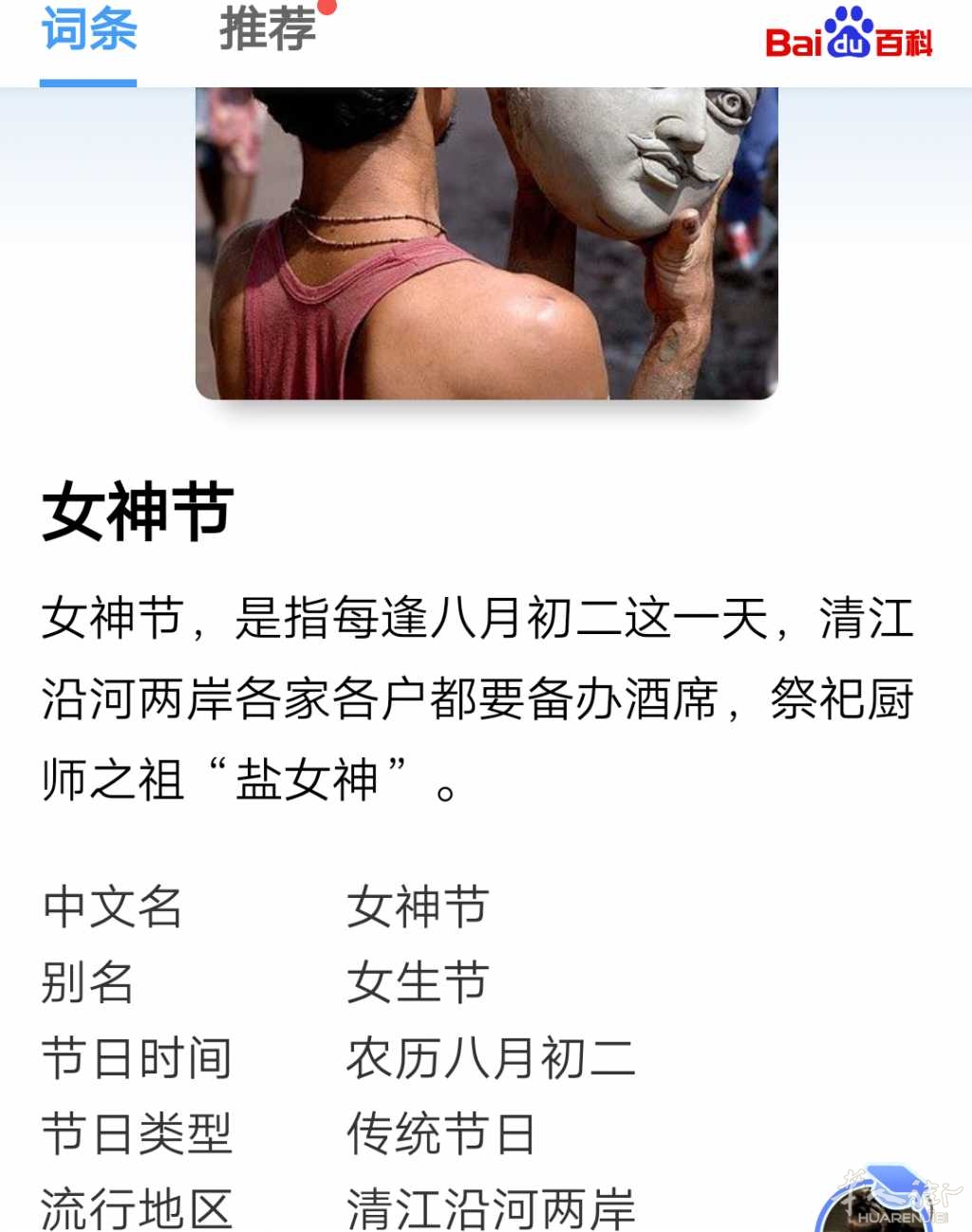
Task: Open the 女神节 entry photo
Action: click(x=486, y=242)
